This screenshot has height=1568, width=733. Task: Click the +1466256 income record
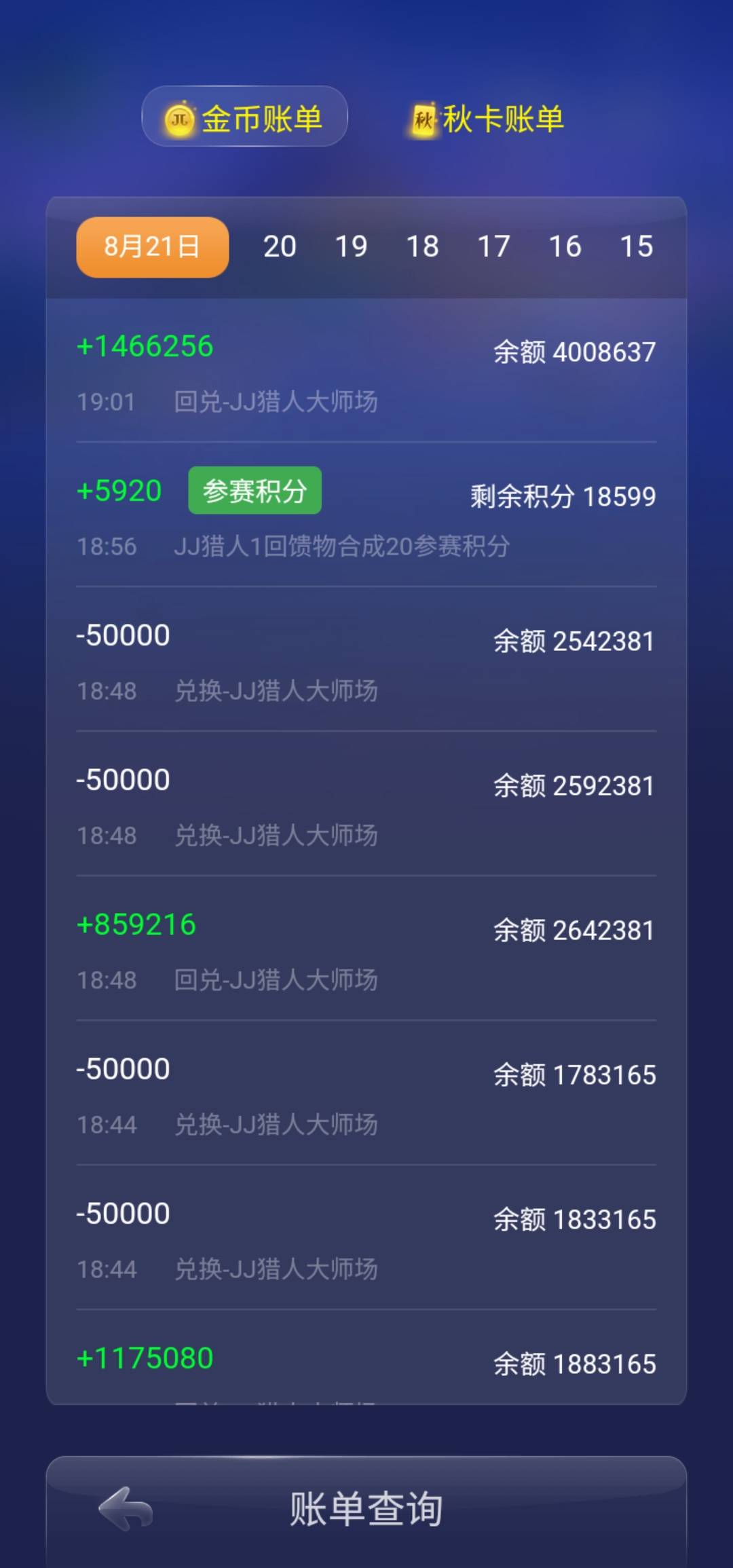[145, 347]
